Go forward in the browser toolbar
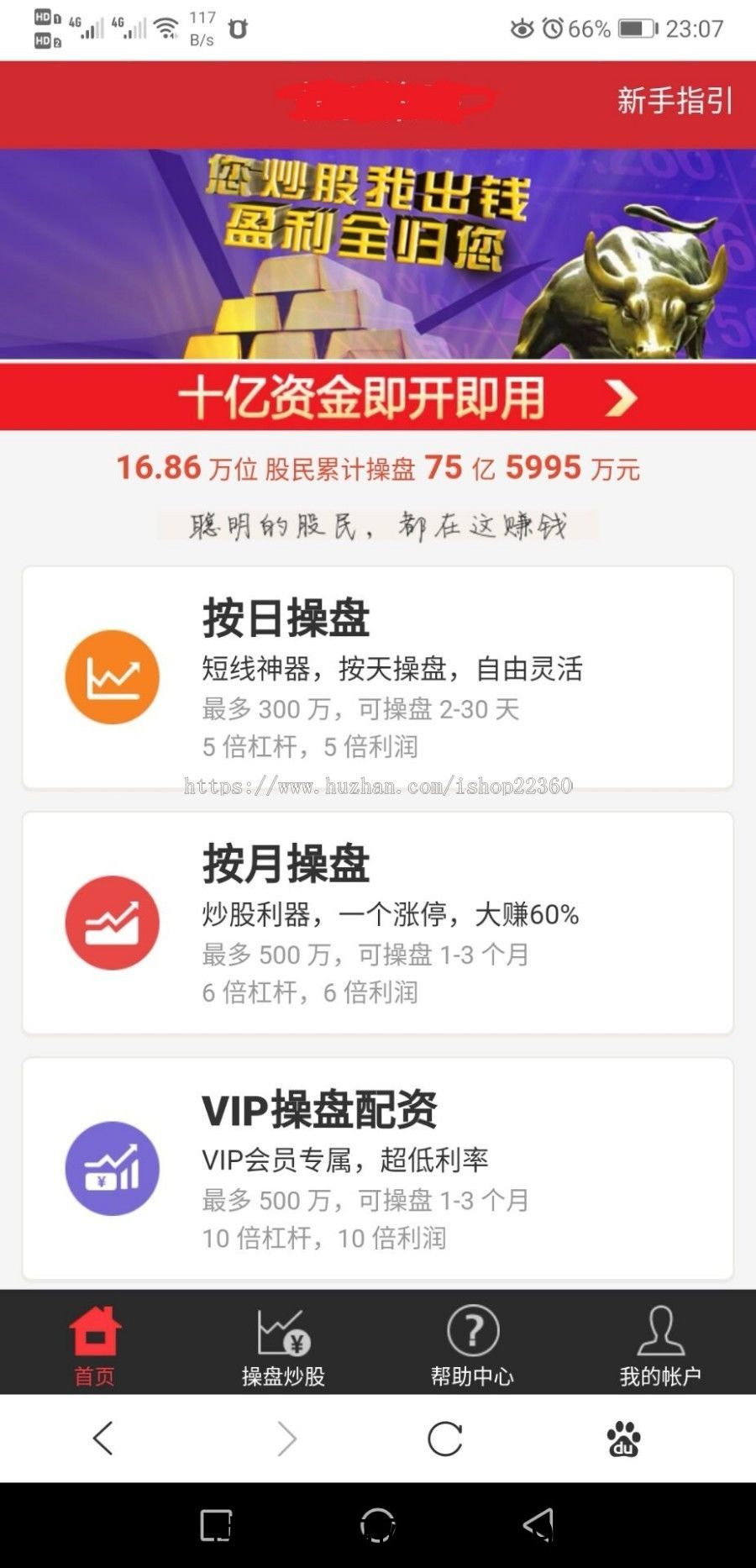The image size is (756, 1568). coord(287,1439)
